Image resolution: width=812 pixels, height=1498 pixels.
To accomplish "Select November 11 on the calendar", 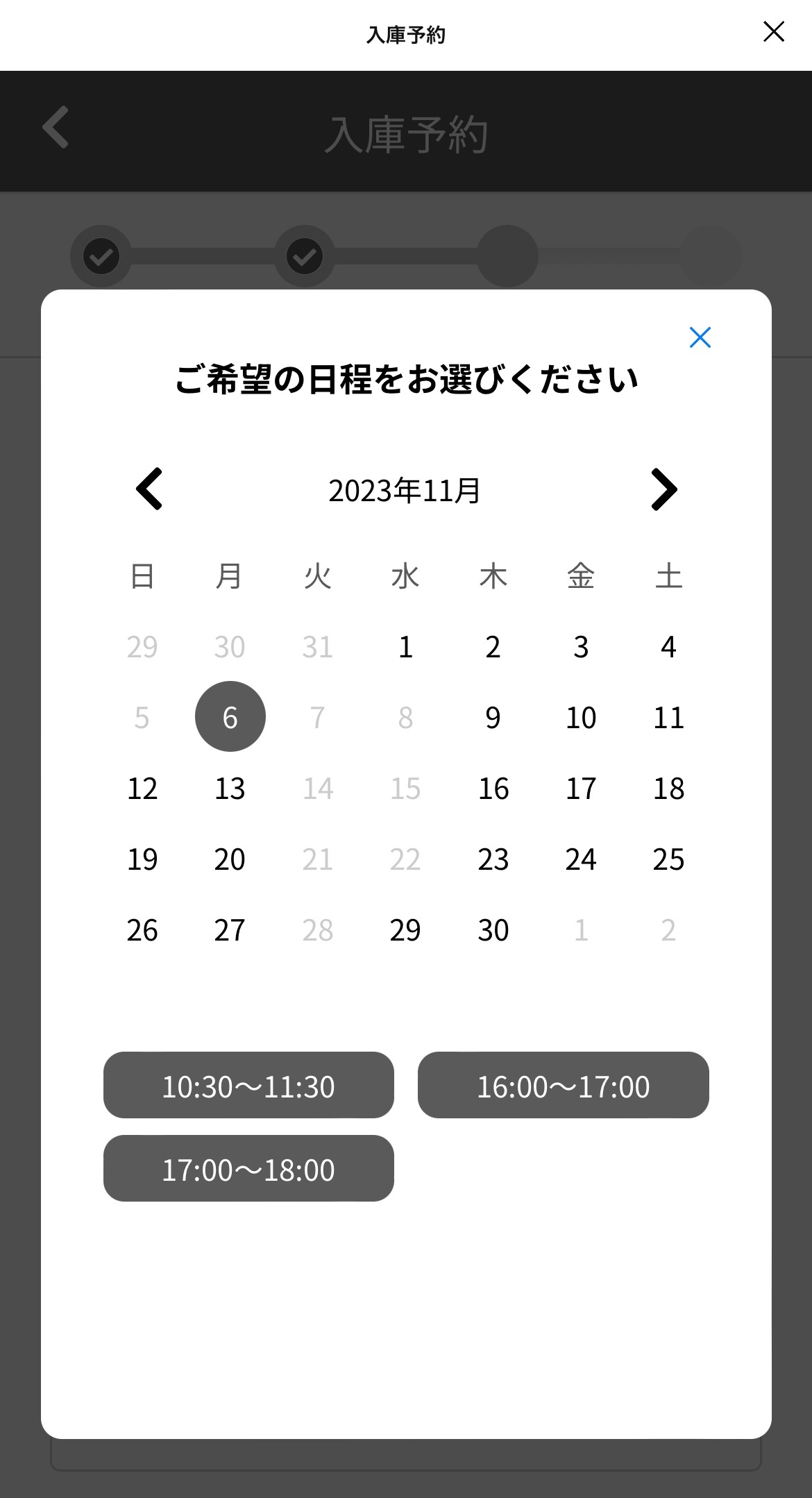I will (x=668, y=717).
